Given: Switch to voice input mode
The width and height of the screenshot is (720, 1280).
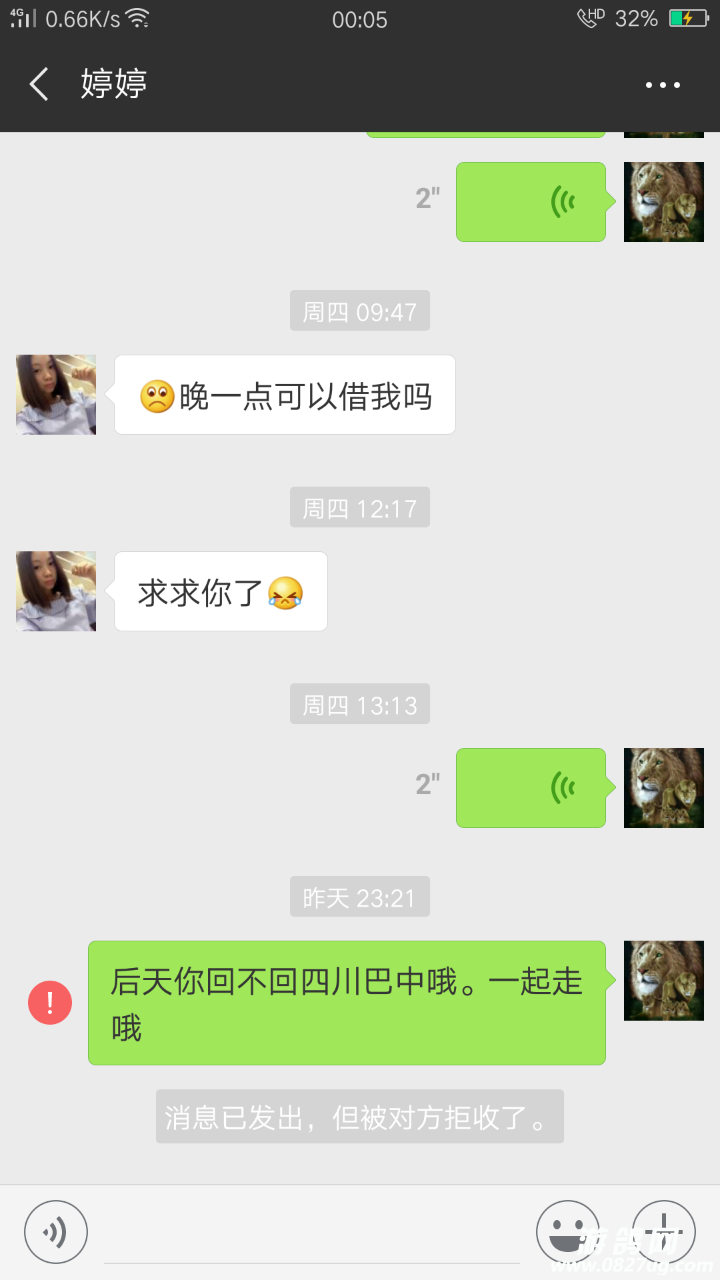Looking at the screenshot, I should tap(56, 1232).
